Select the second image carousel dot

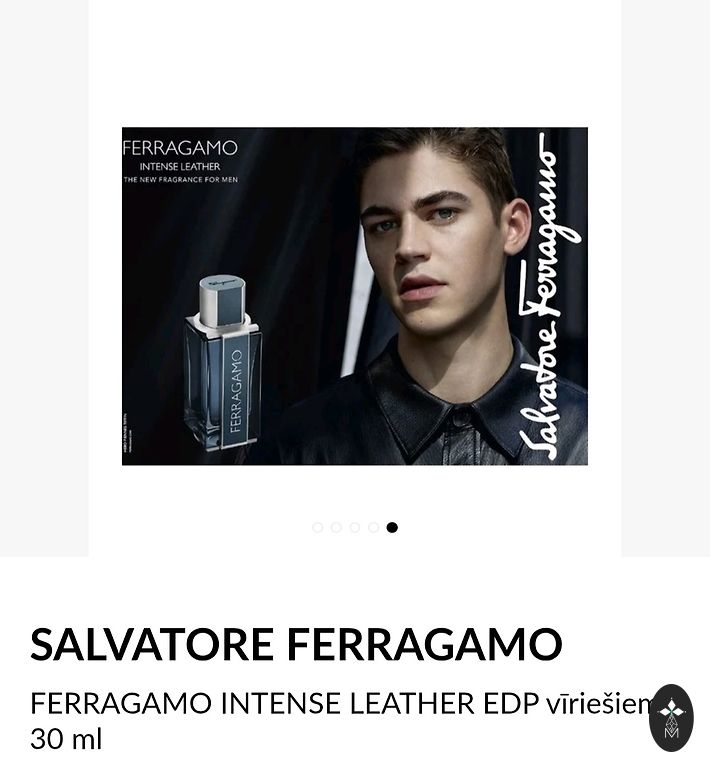coord(336,527)
